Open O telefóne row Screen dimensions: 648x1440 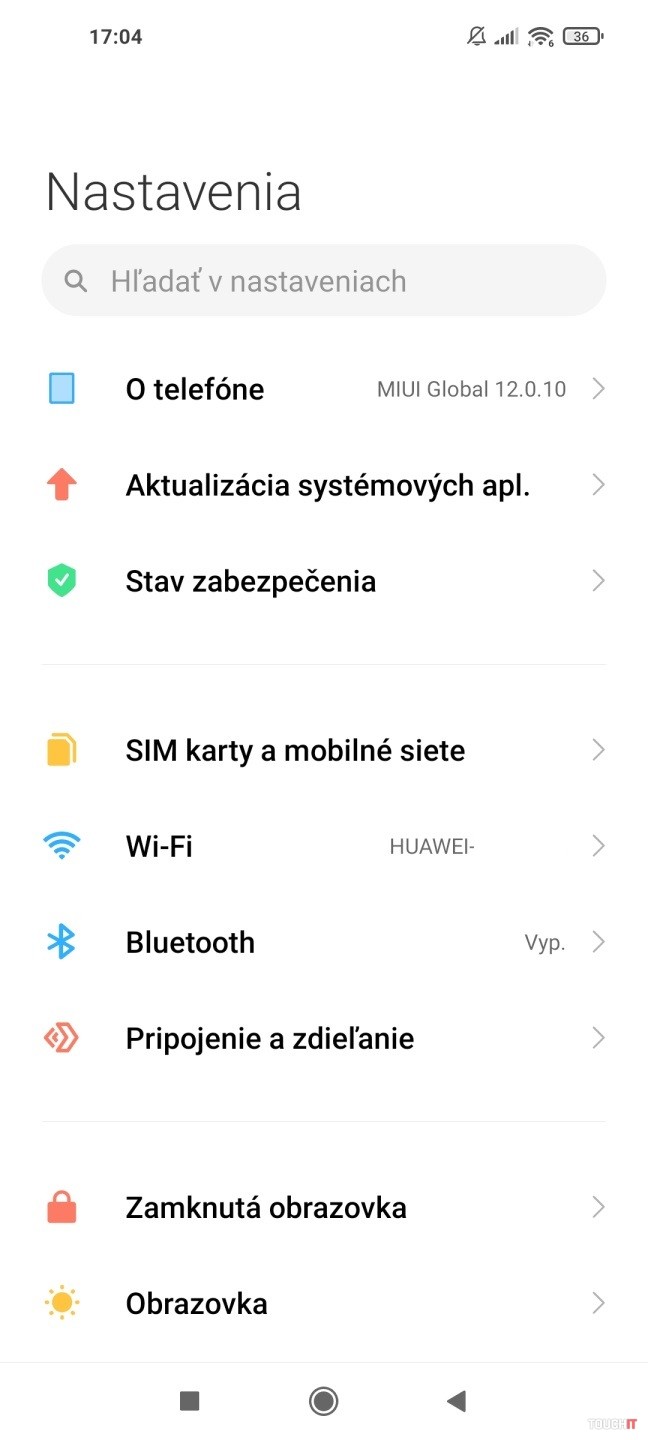click(323, 389)
